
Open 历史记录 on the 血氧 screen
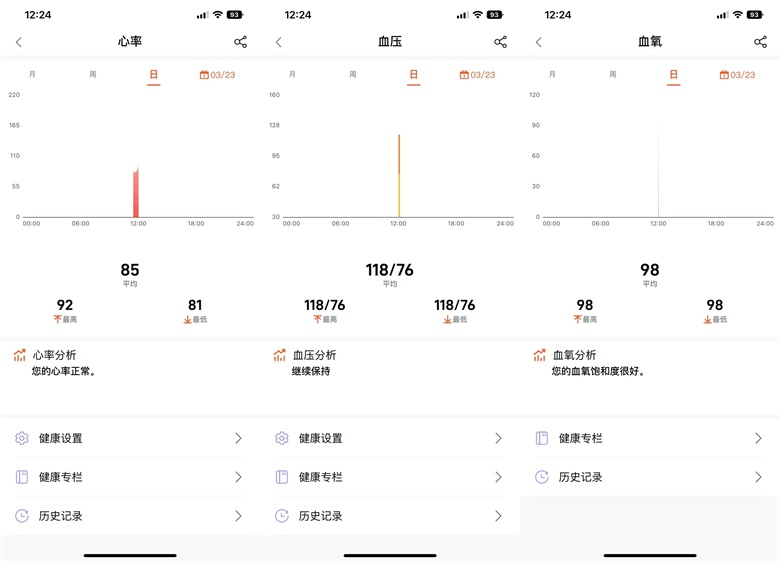[649, 477]
